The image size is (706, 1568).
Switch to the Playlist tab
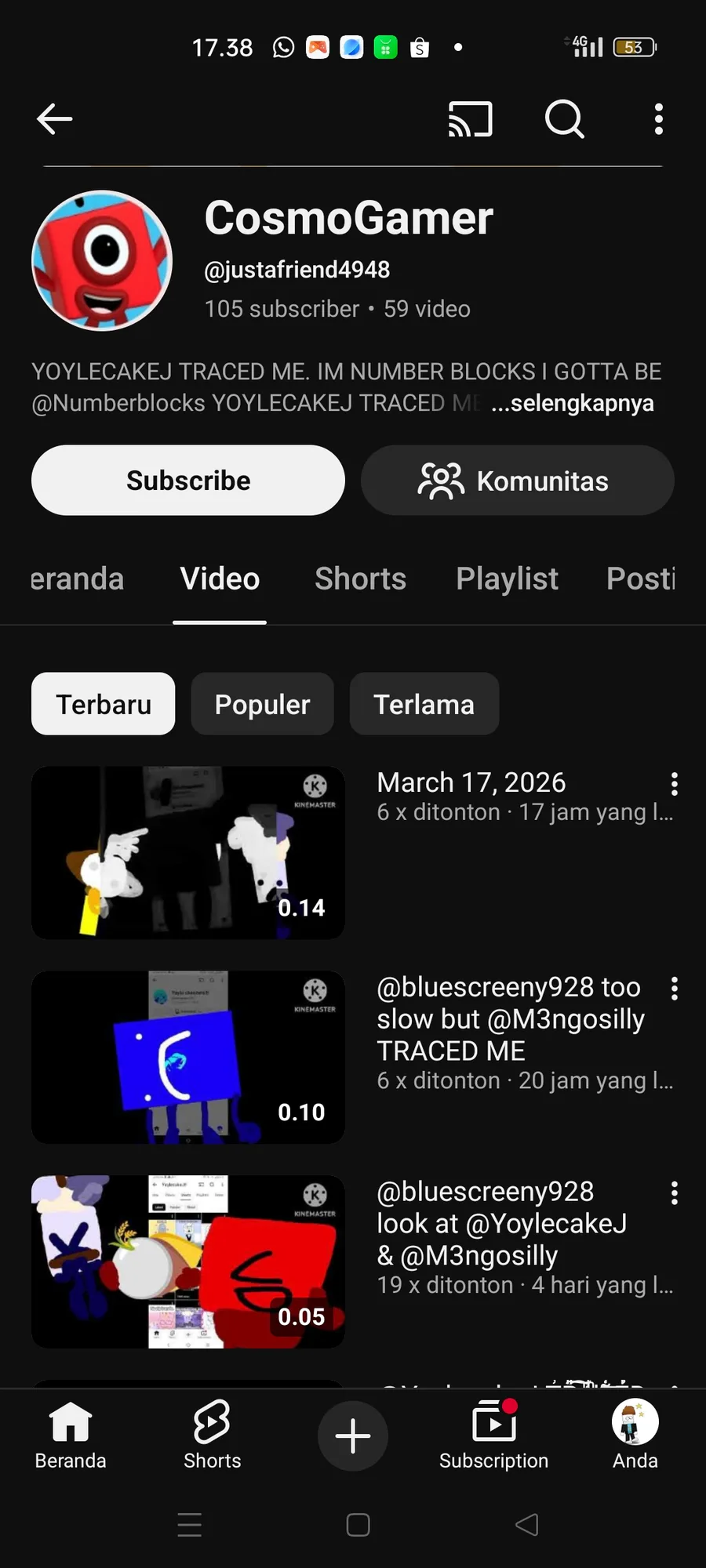click(507, 579)
